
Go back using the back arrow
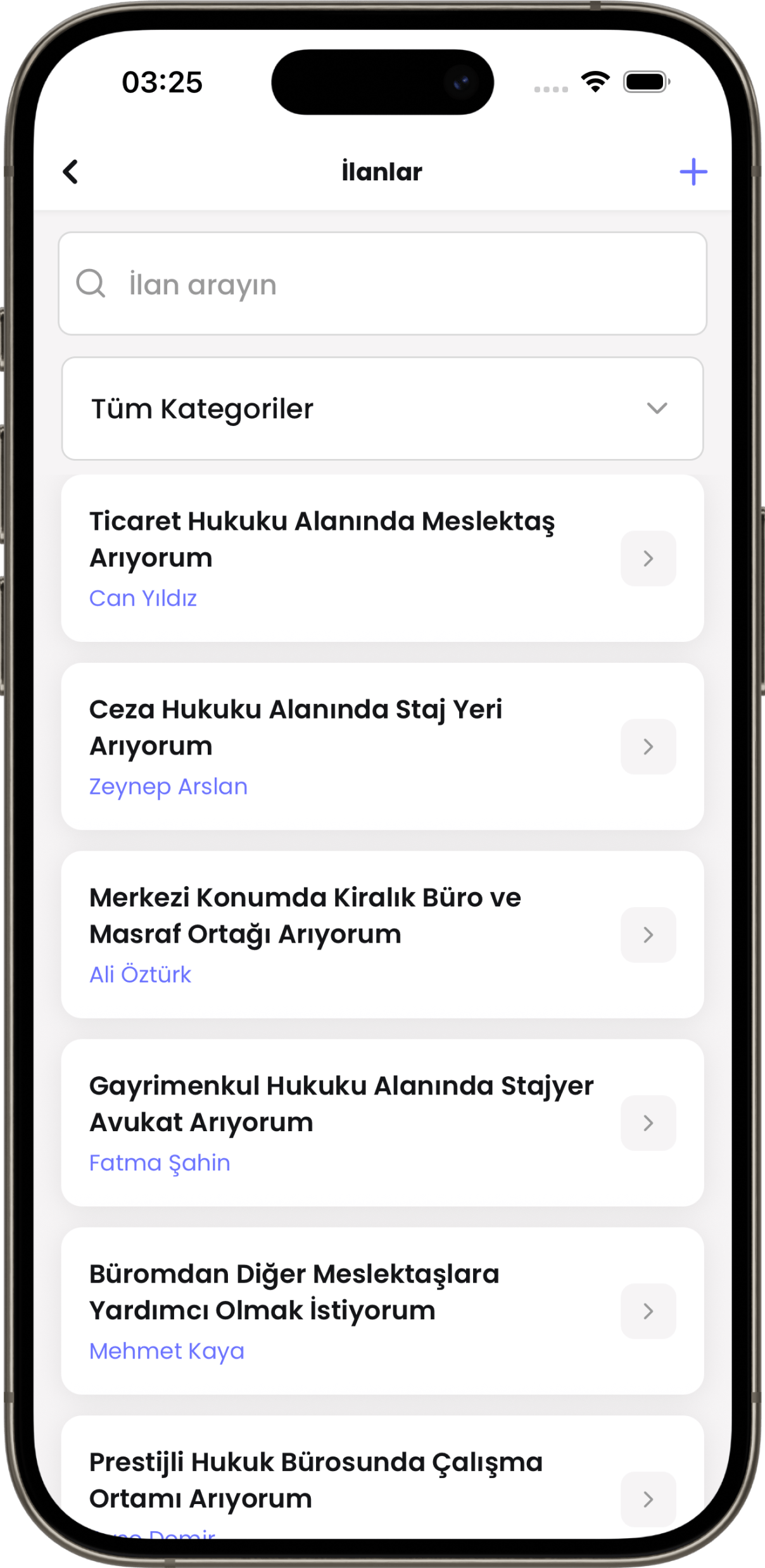point(70,172)
